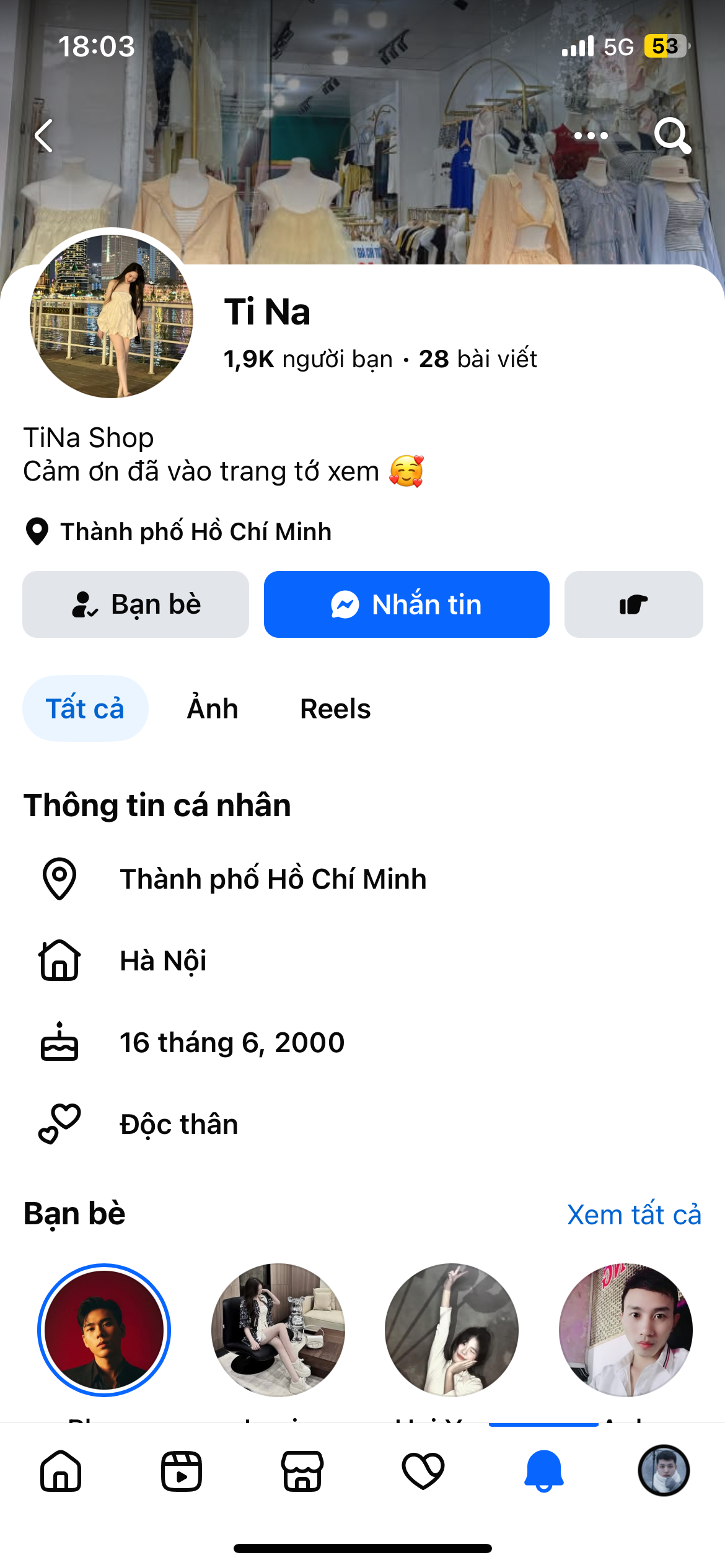Open the three-dot options menu
This screenshot has height=1568, width=725.
pos(591,136)
